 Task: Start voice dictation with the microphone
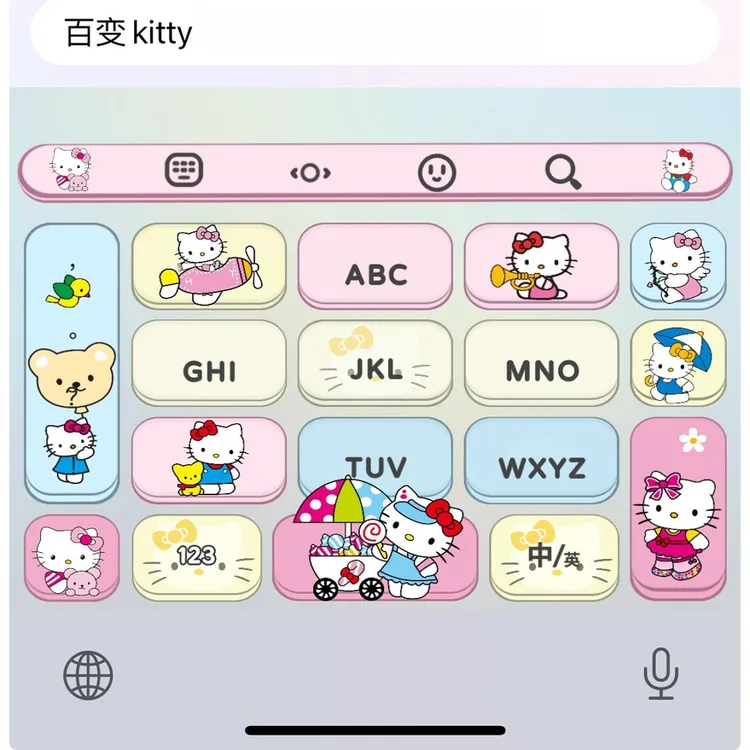click(x=660, y=673)
